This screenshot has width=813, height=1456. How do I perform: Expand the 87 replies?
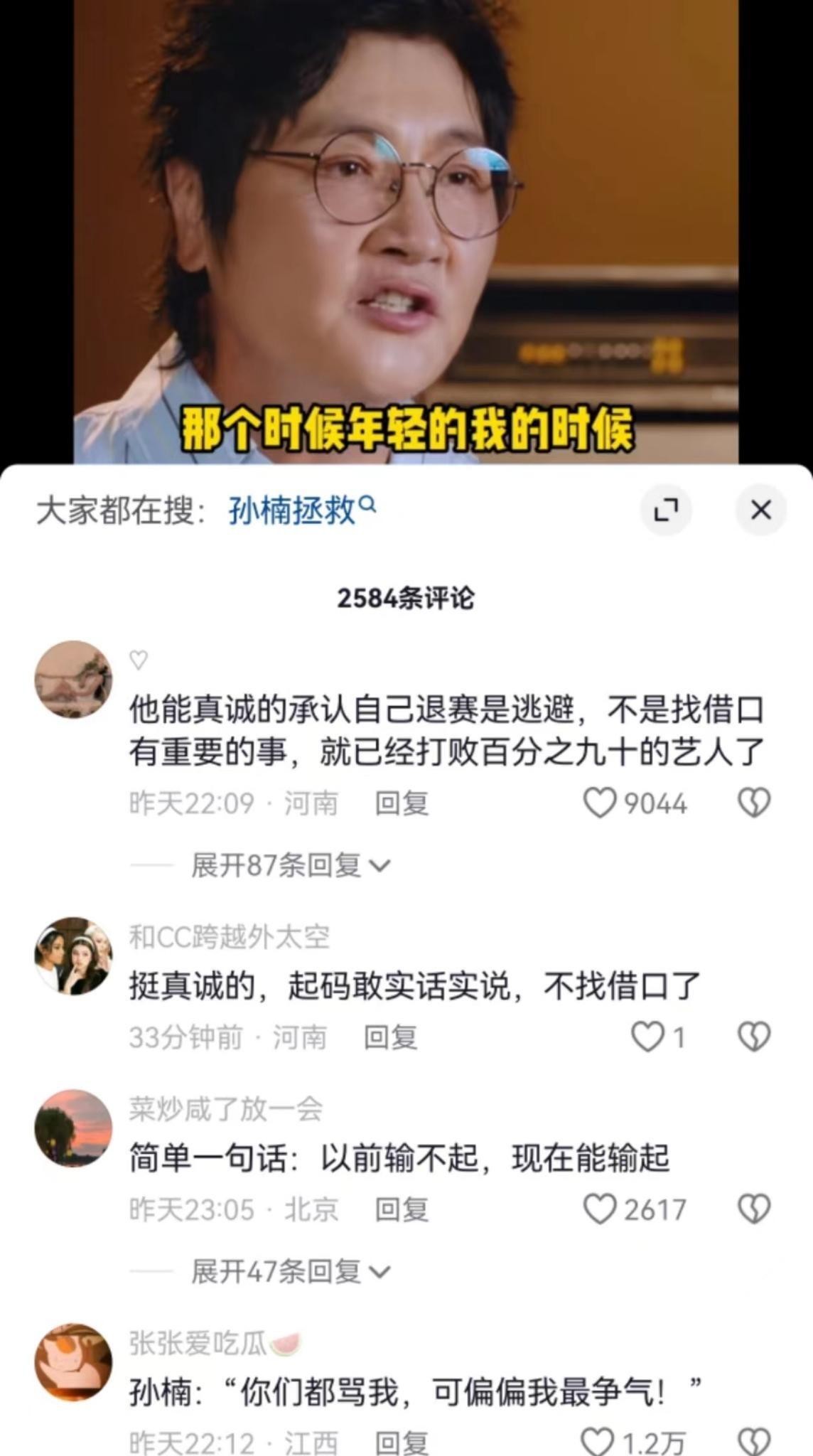pos(290,865)
